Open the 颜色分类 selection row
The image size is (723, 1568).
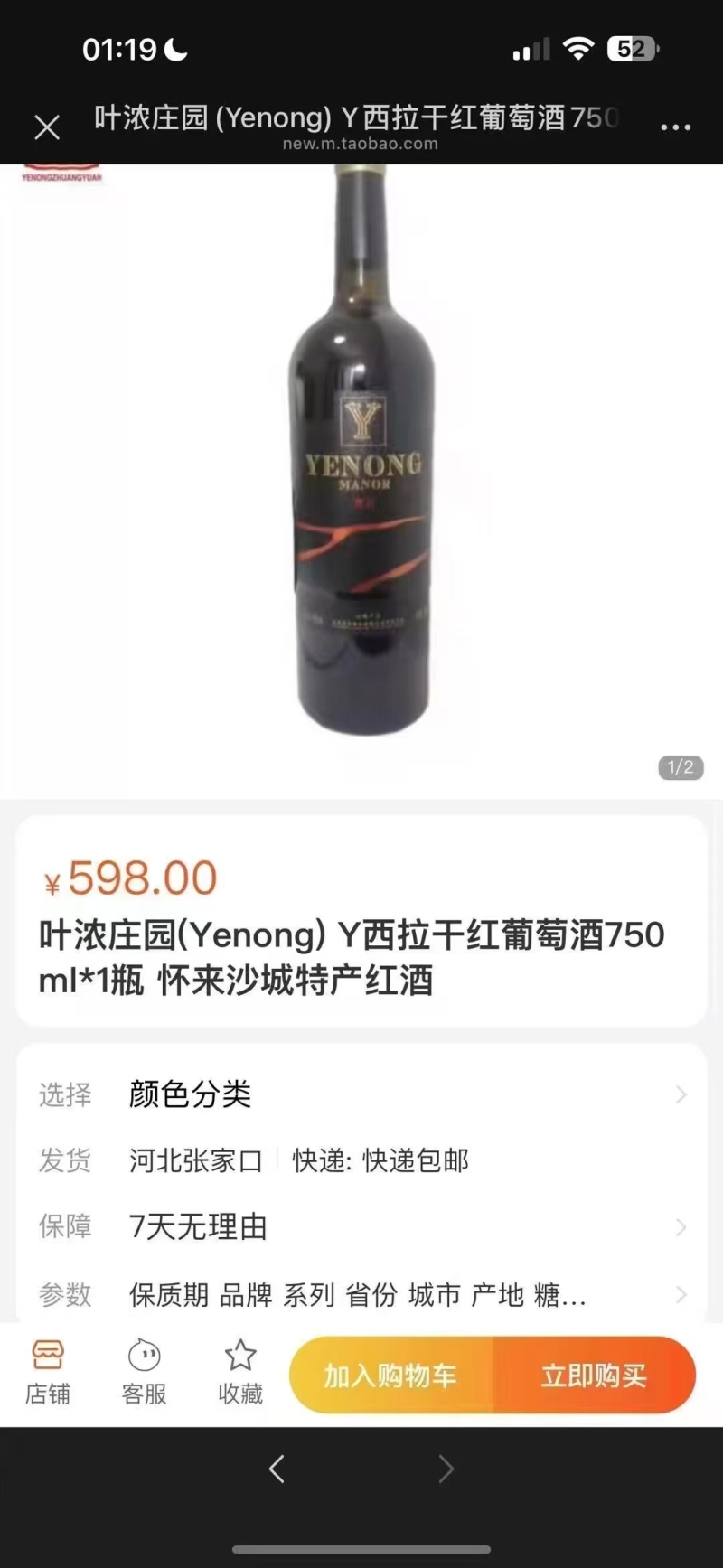click(x=361, y=1094)
